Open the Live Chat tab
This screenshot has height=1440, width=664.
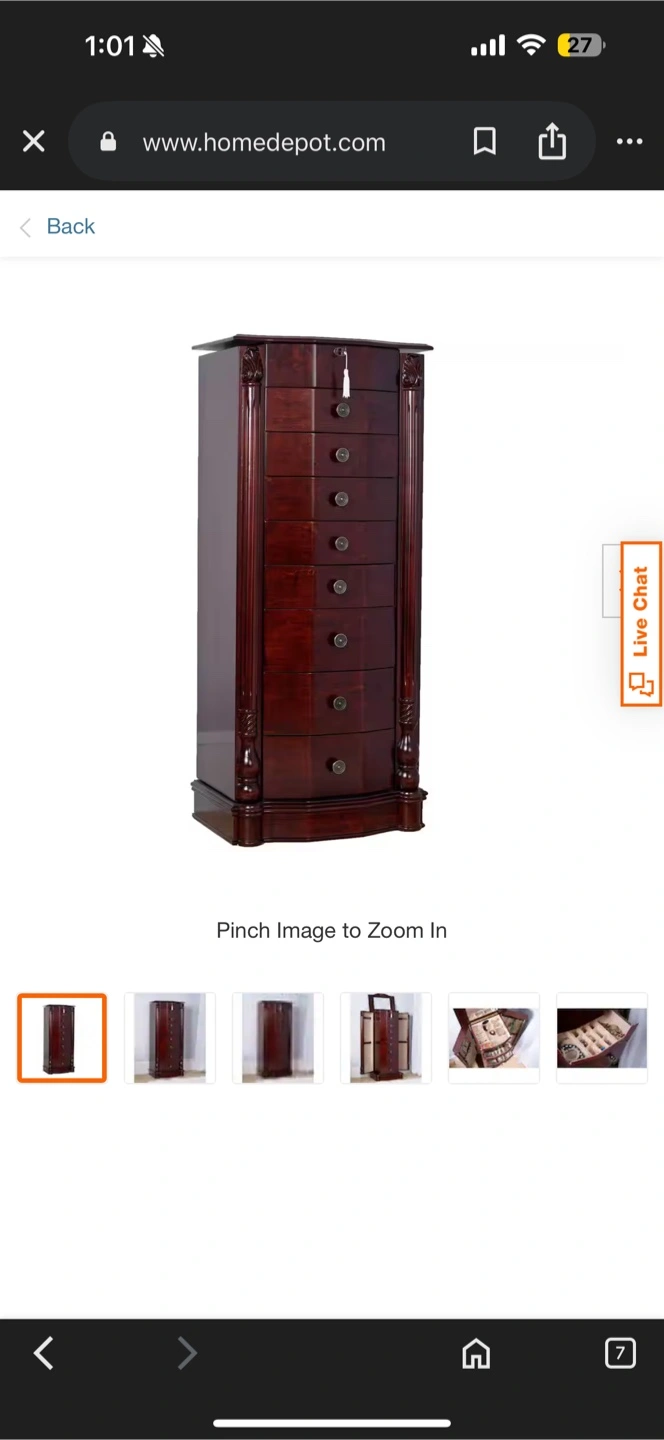[641, 624]
